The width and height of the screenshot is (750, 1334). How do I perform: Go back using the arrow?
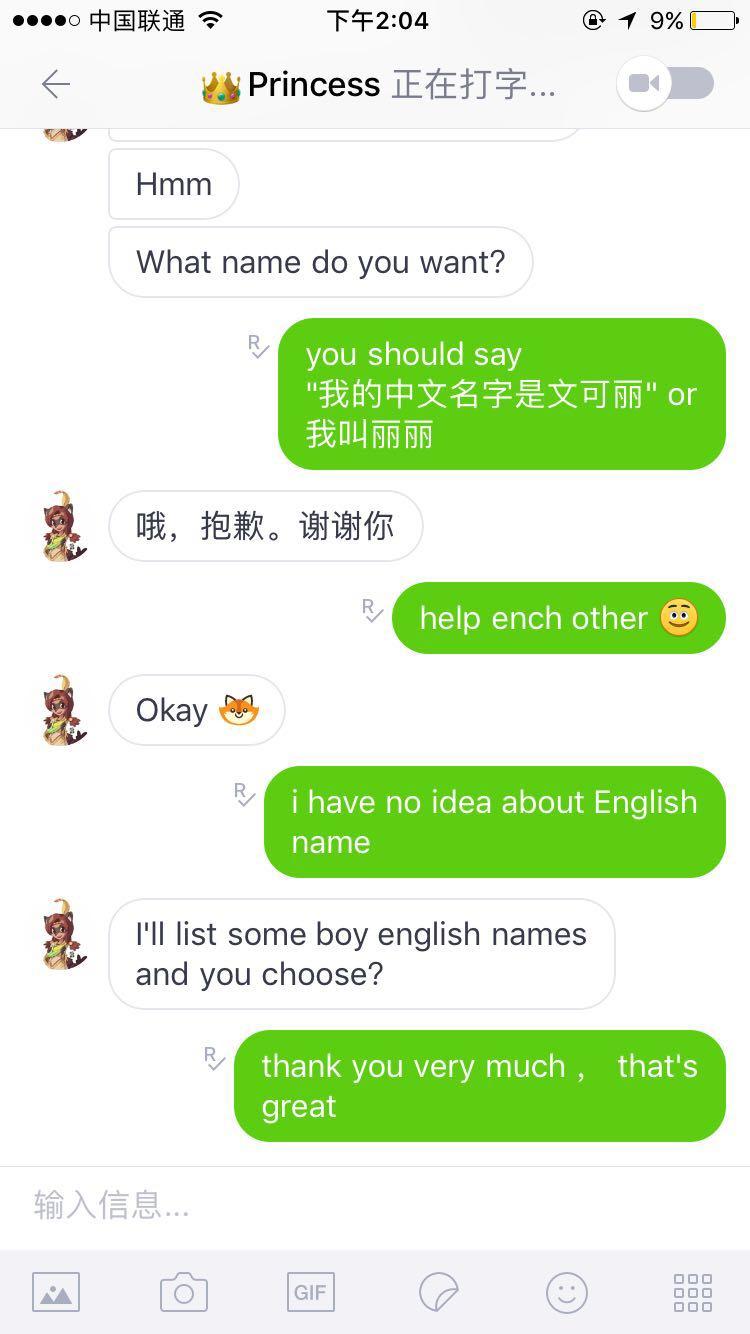pos(56,84)
